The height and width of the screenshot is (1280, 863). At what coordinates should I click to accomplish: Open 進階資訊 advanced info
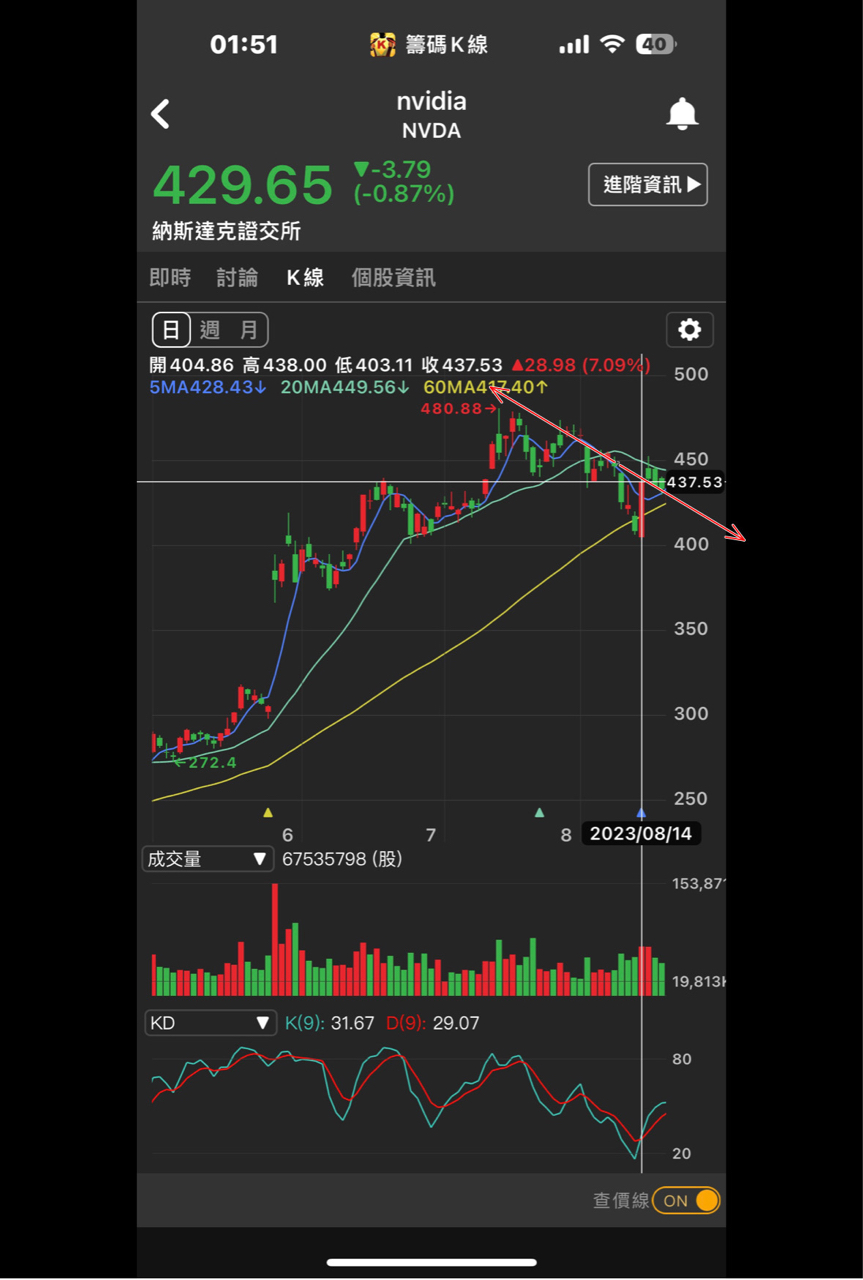pyautogui.click(x=647, y=185)
